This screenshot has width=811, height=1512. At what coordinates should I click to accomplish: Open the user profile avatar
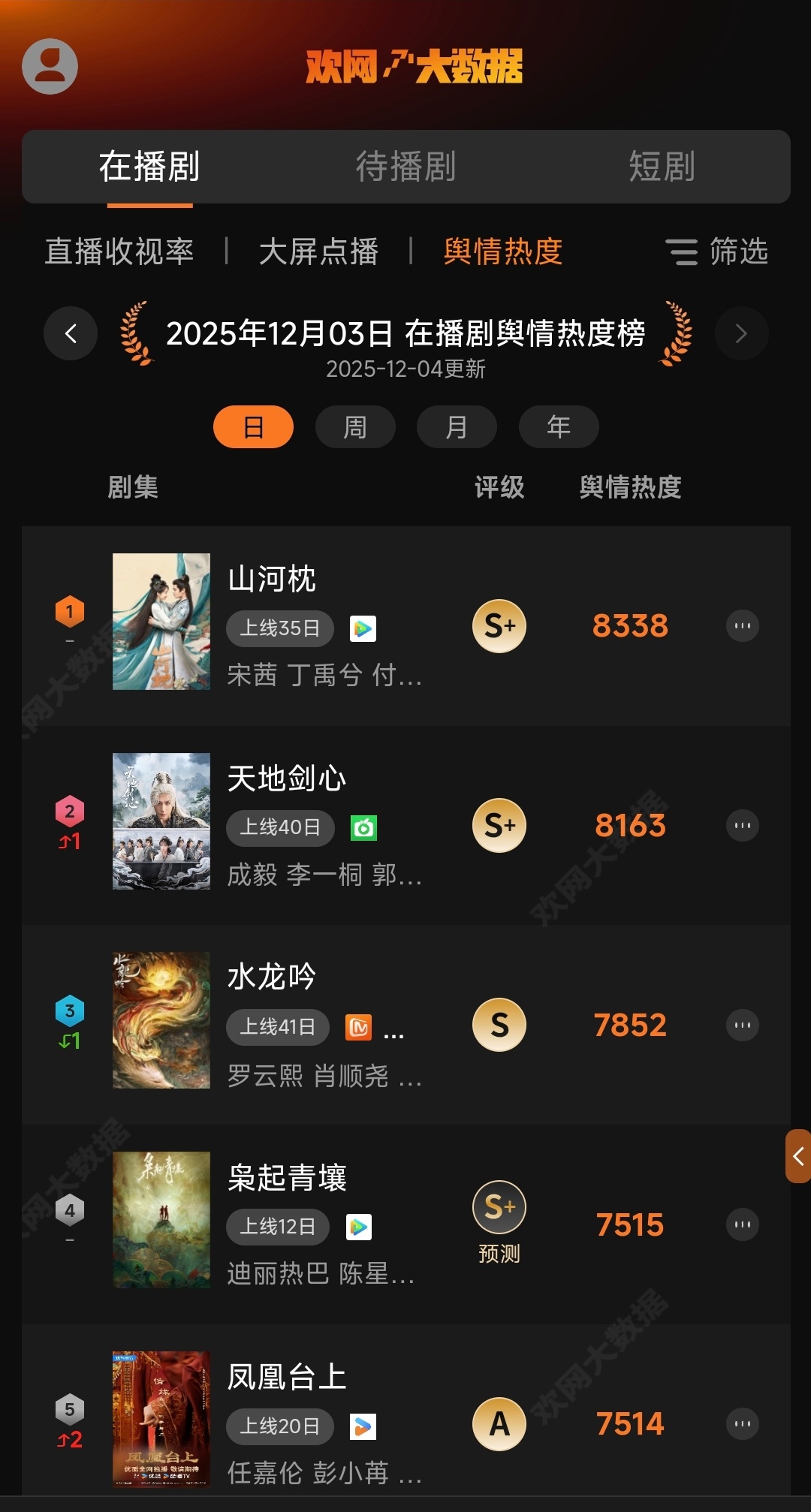click(x=51, y=65)
